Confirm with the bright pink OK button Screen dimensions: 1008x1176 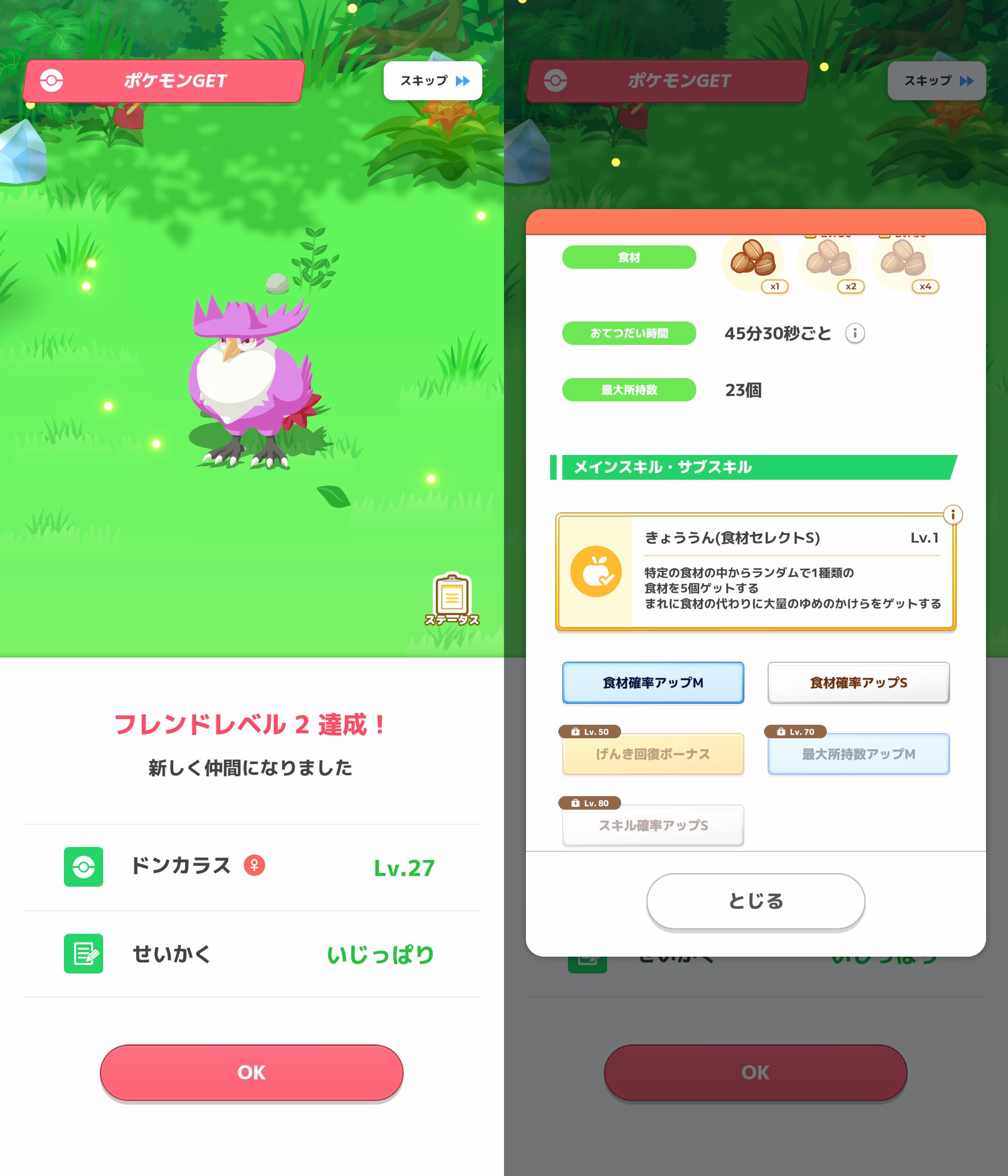tap(252, 1072)
